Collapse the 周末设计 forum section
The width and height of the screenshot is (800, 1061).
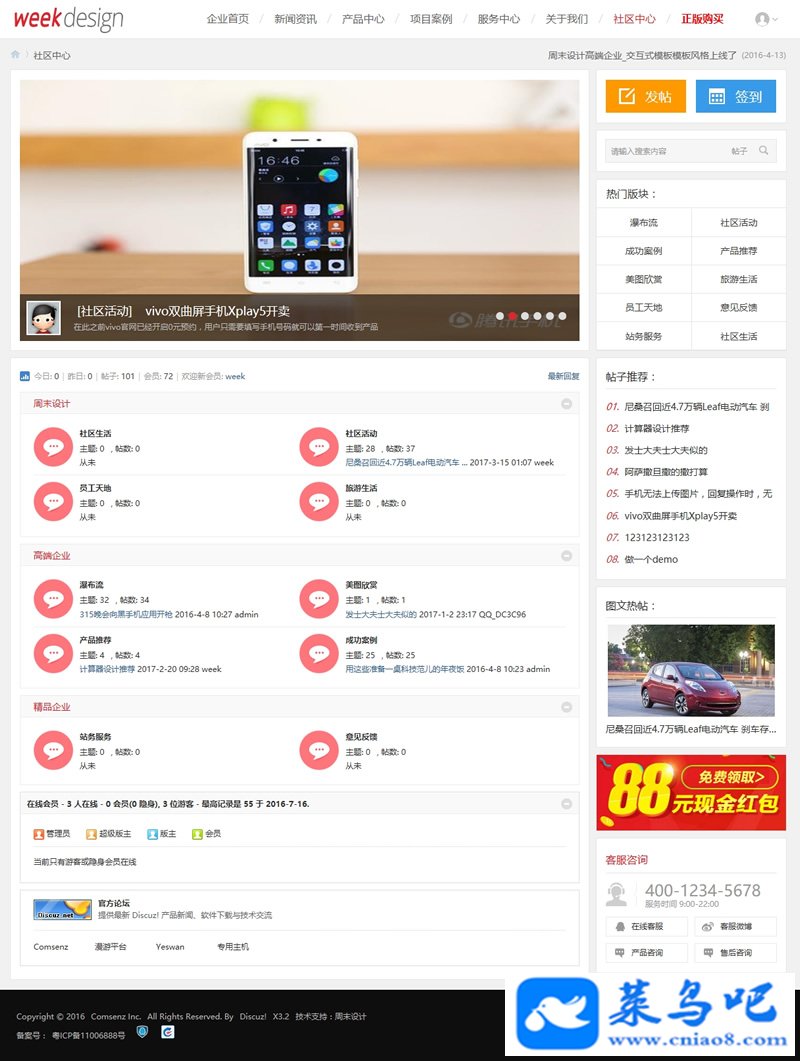click(567, 404)
